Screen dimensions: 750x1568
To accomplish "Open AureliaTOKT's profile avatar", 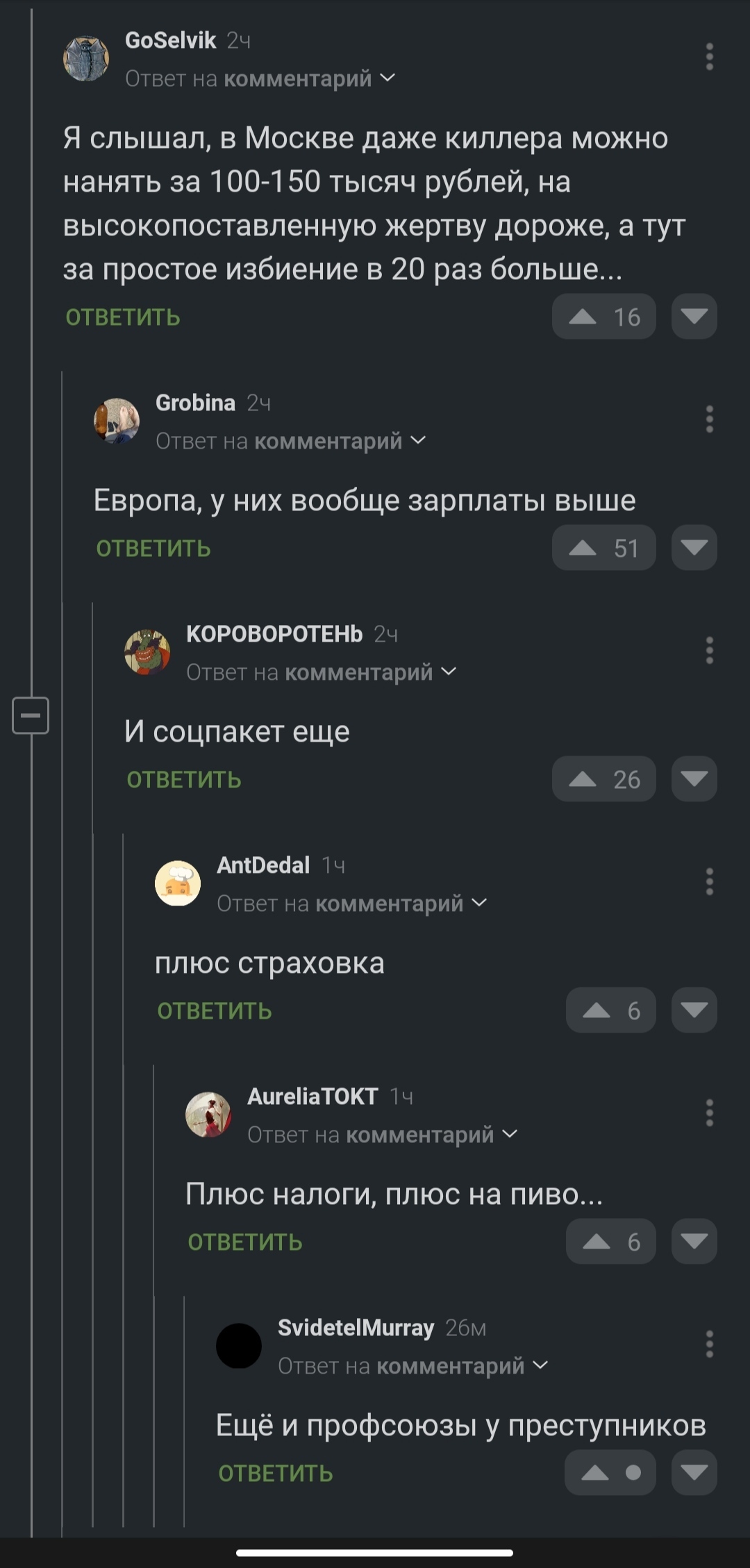I will [208, 1115].
